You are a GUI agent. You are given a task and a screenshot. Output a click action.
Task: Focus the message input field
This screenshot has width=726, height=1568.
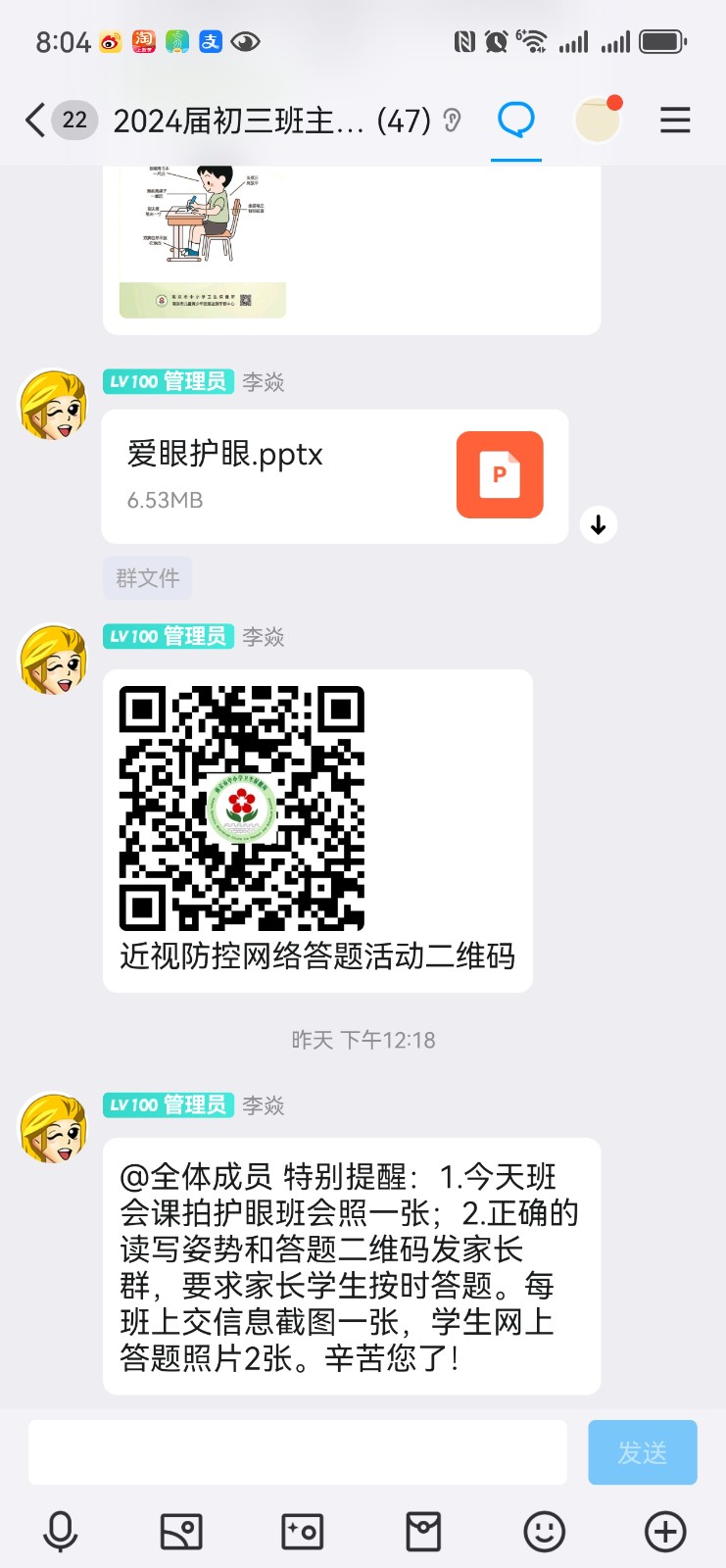[298, 1452]
